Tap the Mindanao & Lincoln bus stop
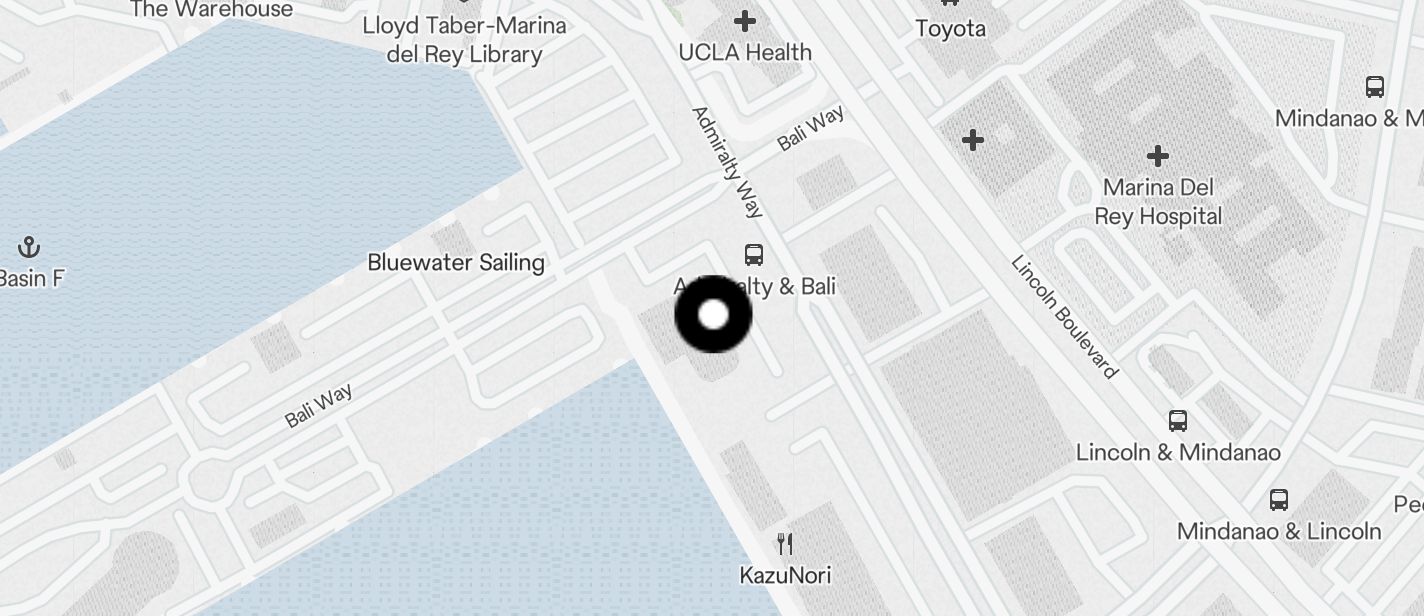The height and width of the screenshot is (616, 1424). click(x=1278, y=500)
